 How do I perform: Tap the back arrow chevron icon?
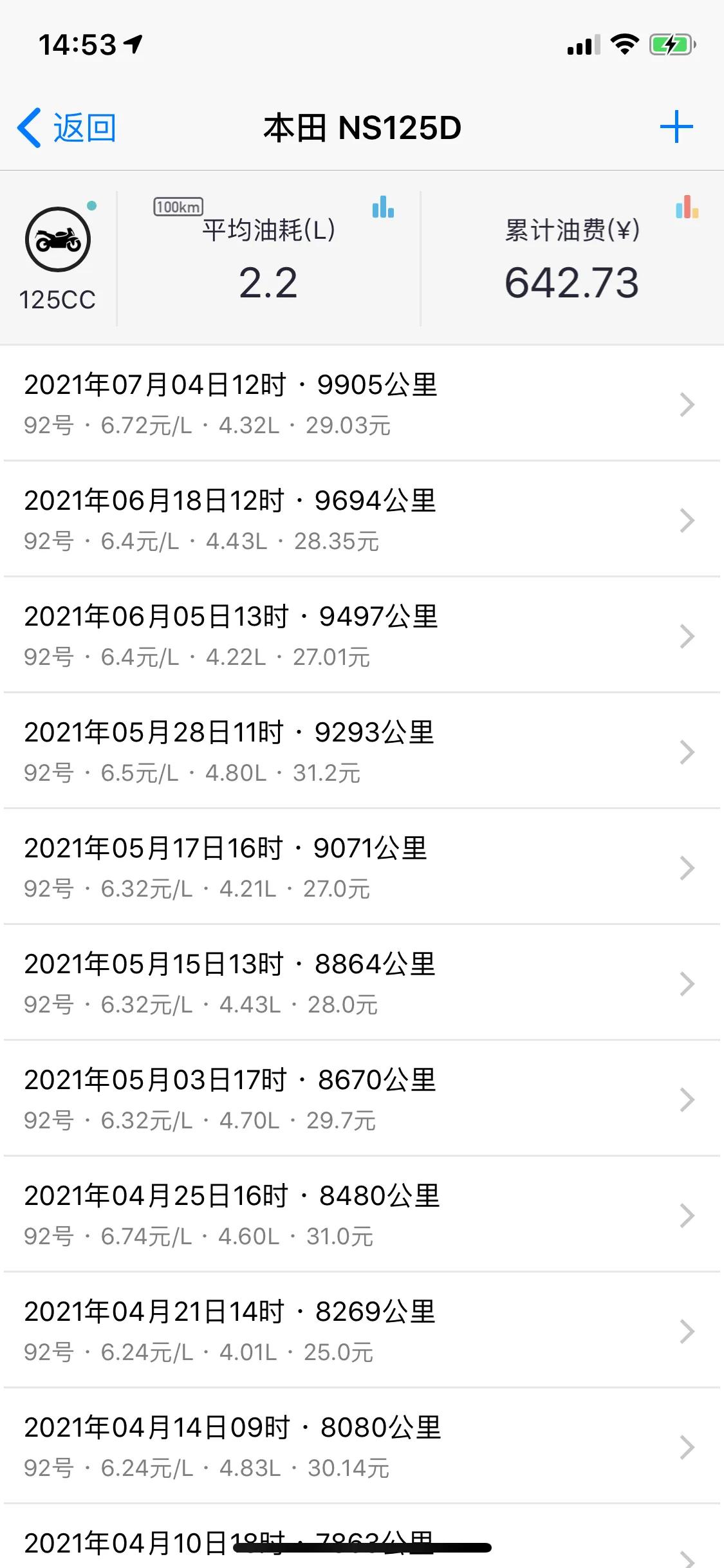(x=28, y=127)
